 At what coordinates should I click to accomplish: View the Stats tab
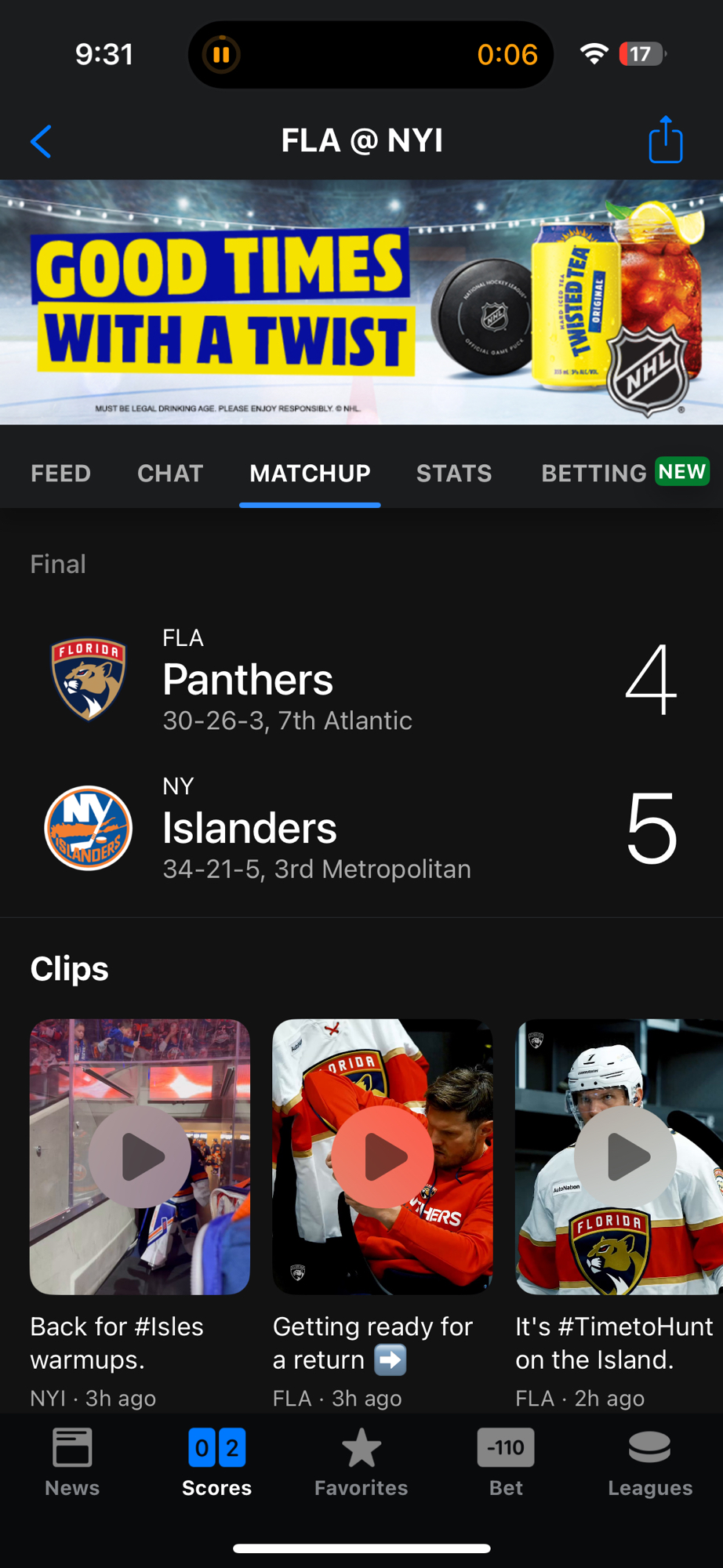[454, 473]
